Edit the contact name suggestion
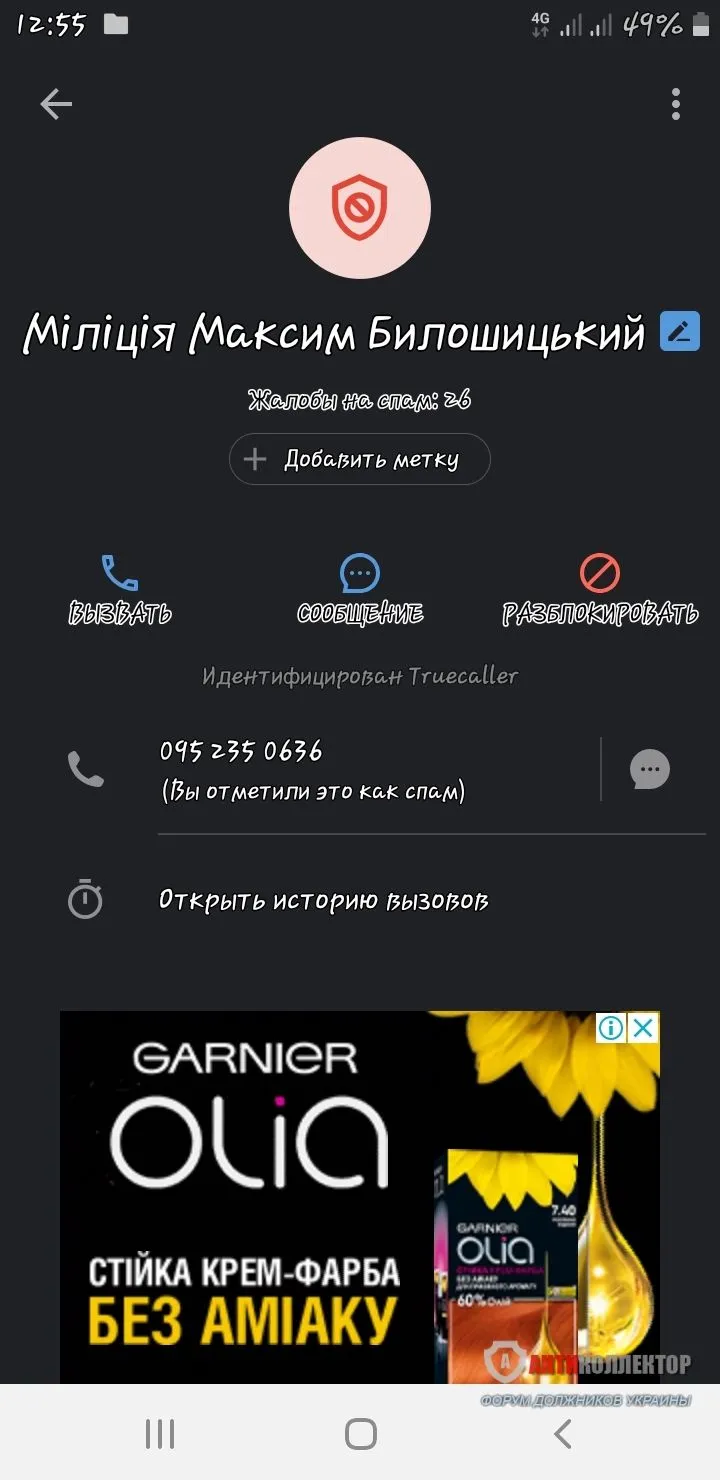The height and width of the screenshot is (1480, 720). coord(680,331)
